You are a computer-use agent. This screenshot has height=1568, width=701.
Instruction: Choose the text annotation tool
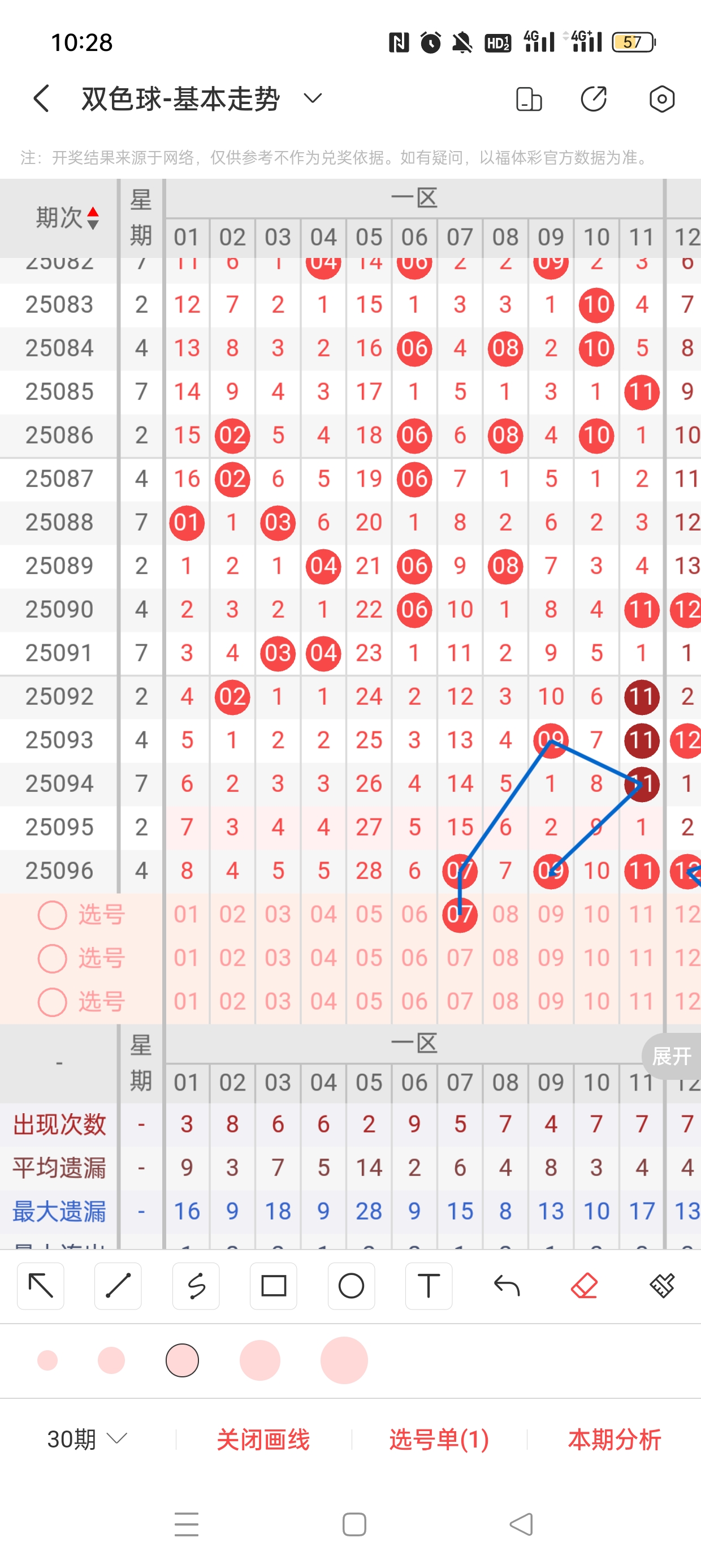click(x=429, y=1286)
